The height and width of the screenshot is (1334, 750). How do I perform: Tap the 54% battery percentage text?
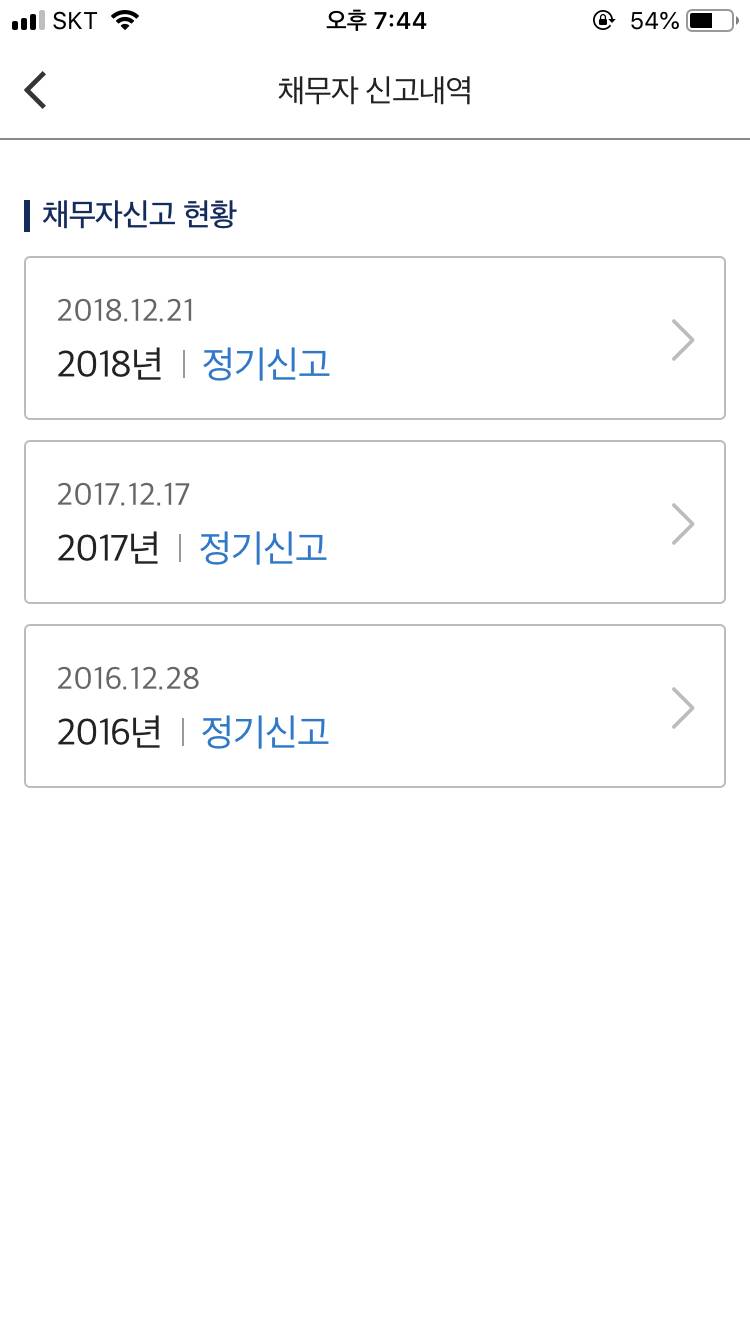click(x=654, y=19)
